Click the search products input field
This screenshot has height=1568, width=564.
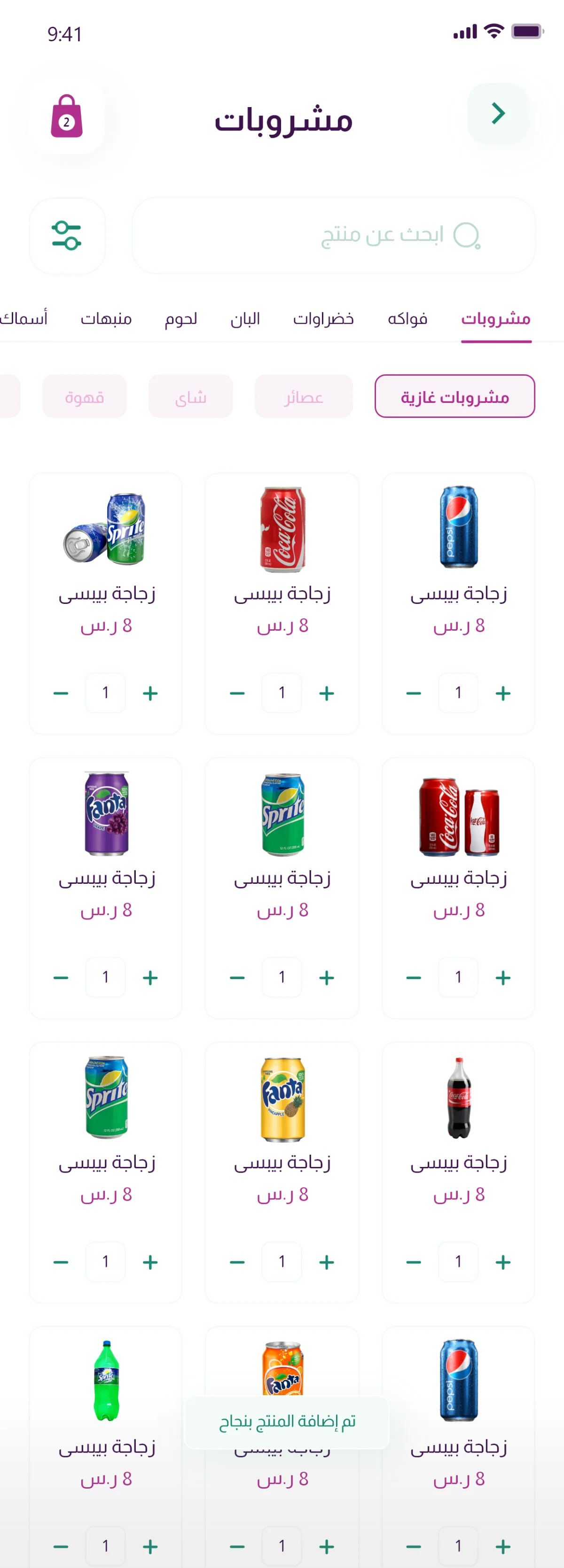(335, 237)
